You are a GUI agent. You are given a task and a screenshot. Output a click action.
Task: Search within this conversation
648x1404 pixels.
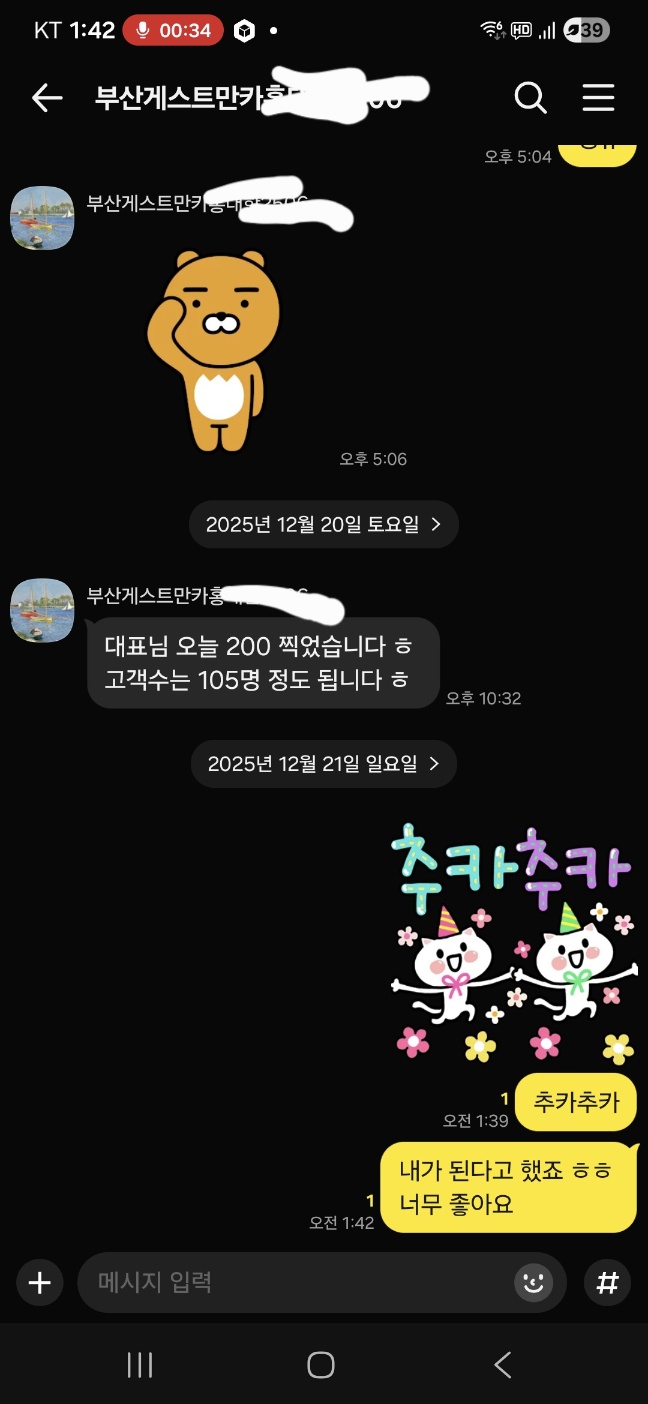point(530,97)
